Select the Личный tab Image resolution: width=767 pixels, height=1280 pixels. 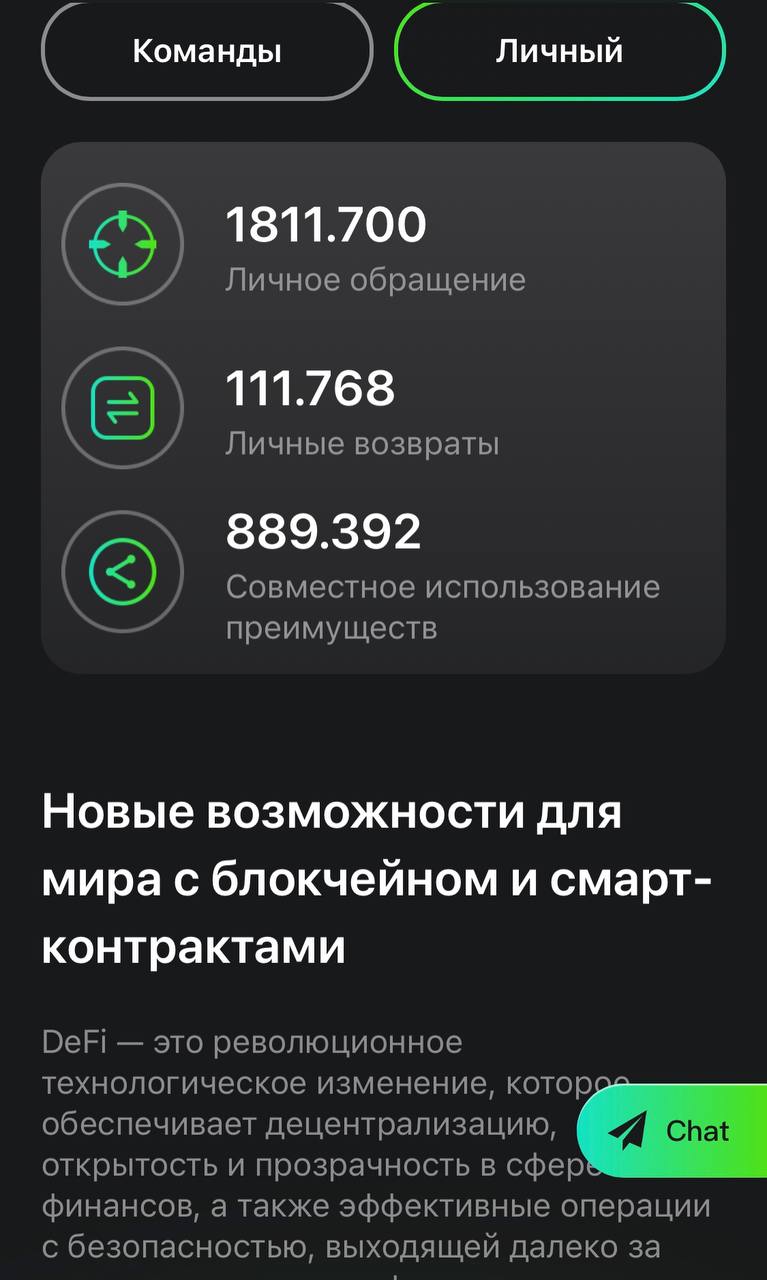pos(560,52)
